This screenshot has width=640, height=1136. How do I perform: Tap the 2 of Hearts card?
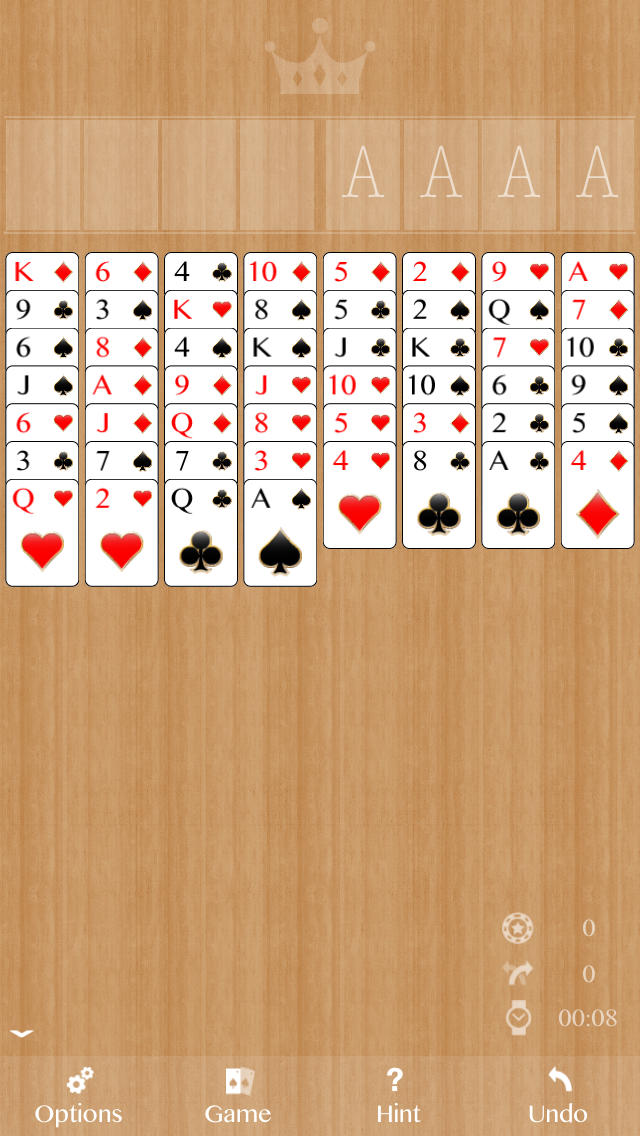pyautogui.click(x=121, y=532)
